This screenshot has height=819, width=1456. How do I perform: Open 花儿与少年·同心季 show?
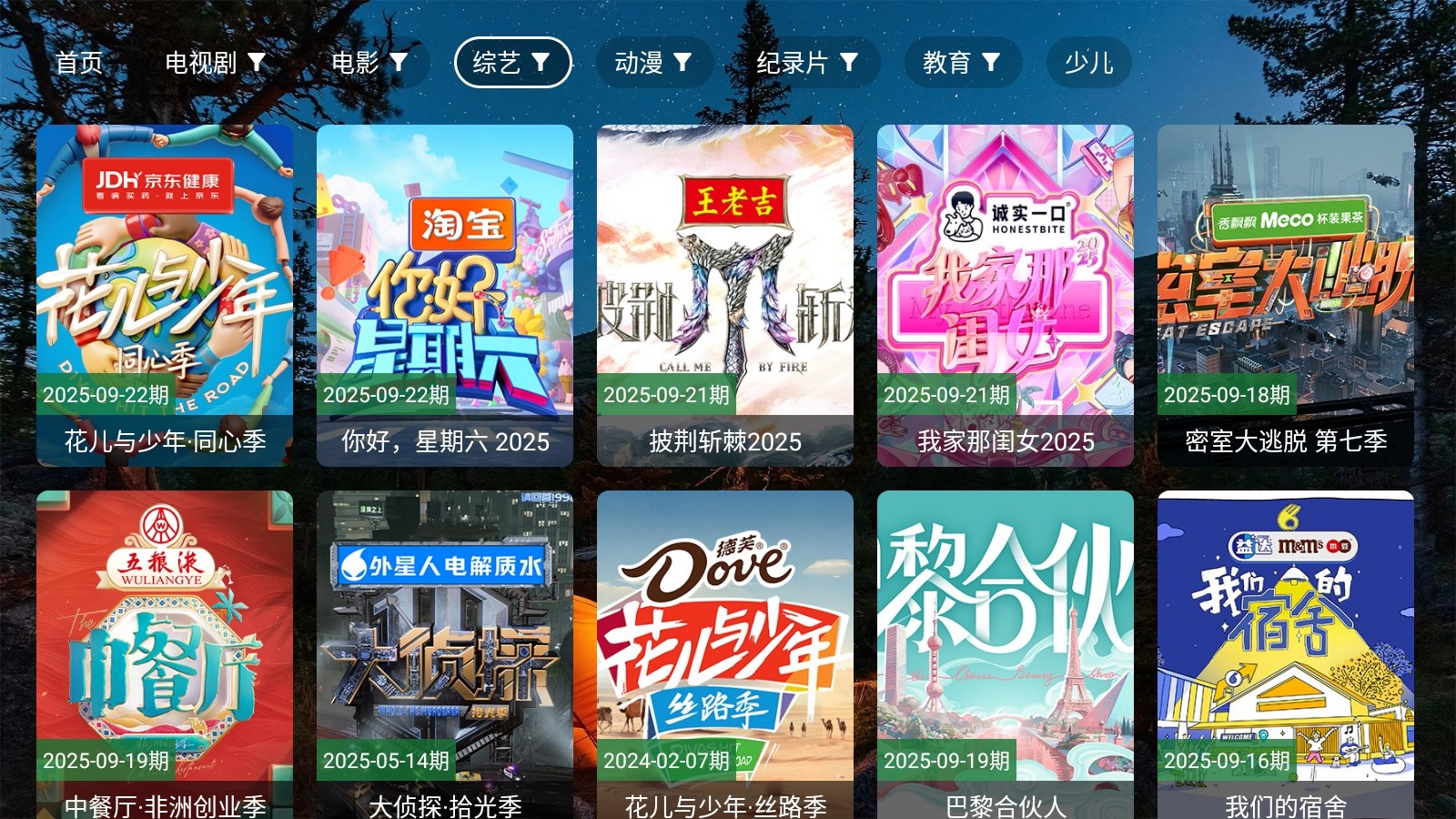165,295
